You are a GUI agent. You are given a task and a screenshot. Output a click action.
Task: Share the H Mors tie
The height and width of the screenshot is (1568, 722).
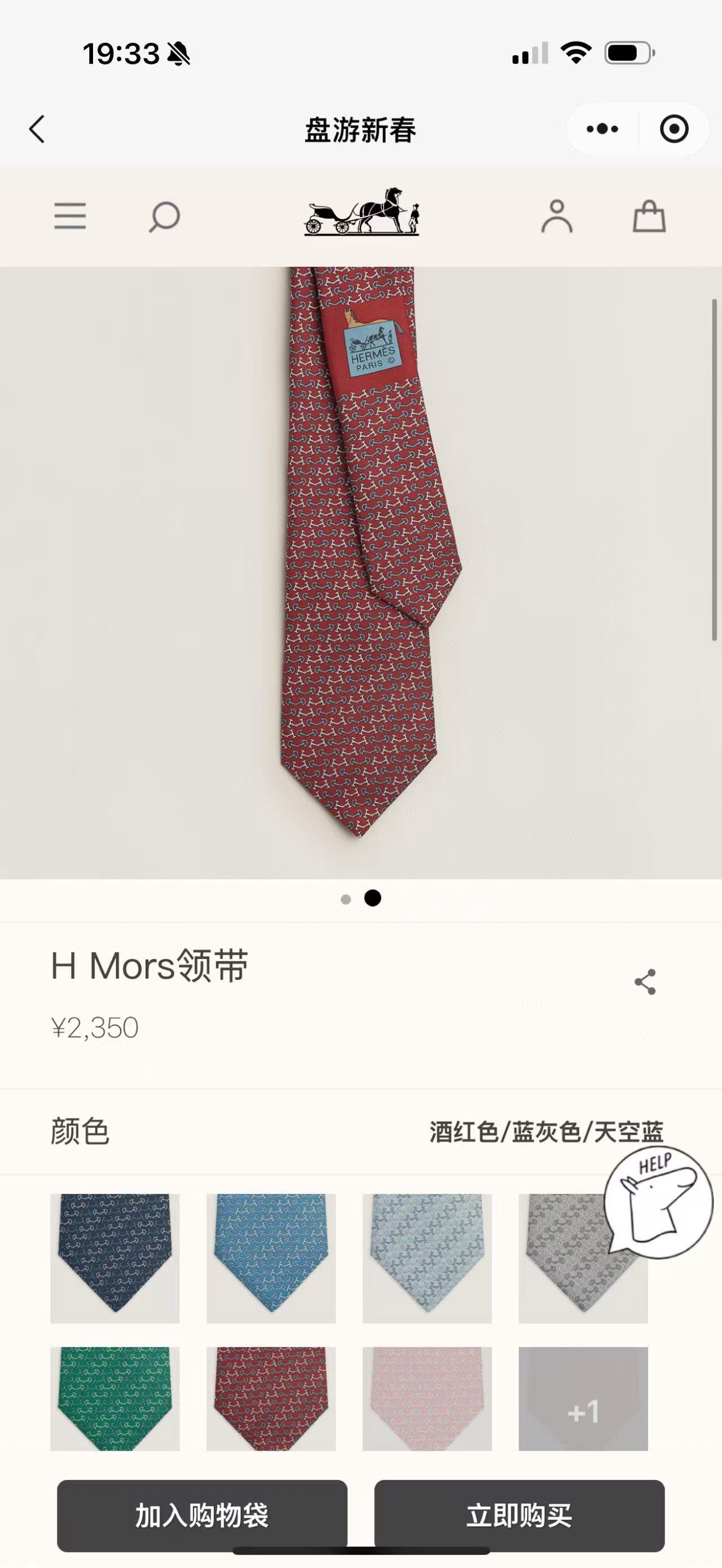pos(645,982)
